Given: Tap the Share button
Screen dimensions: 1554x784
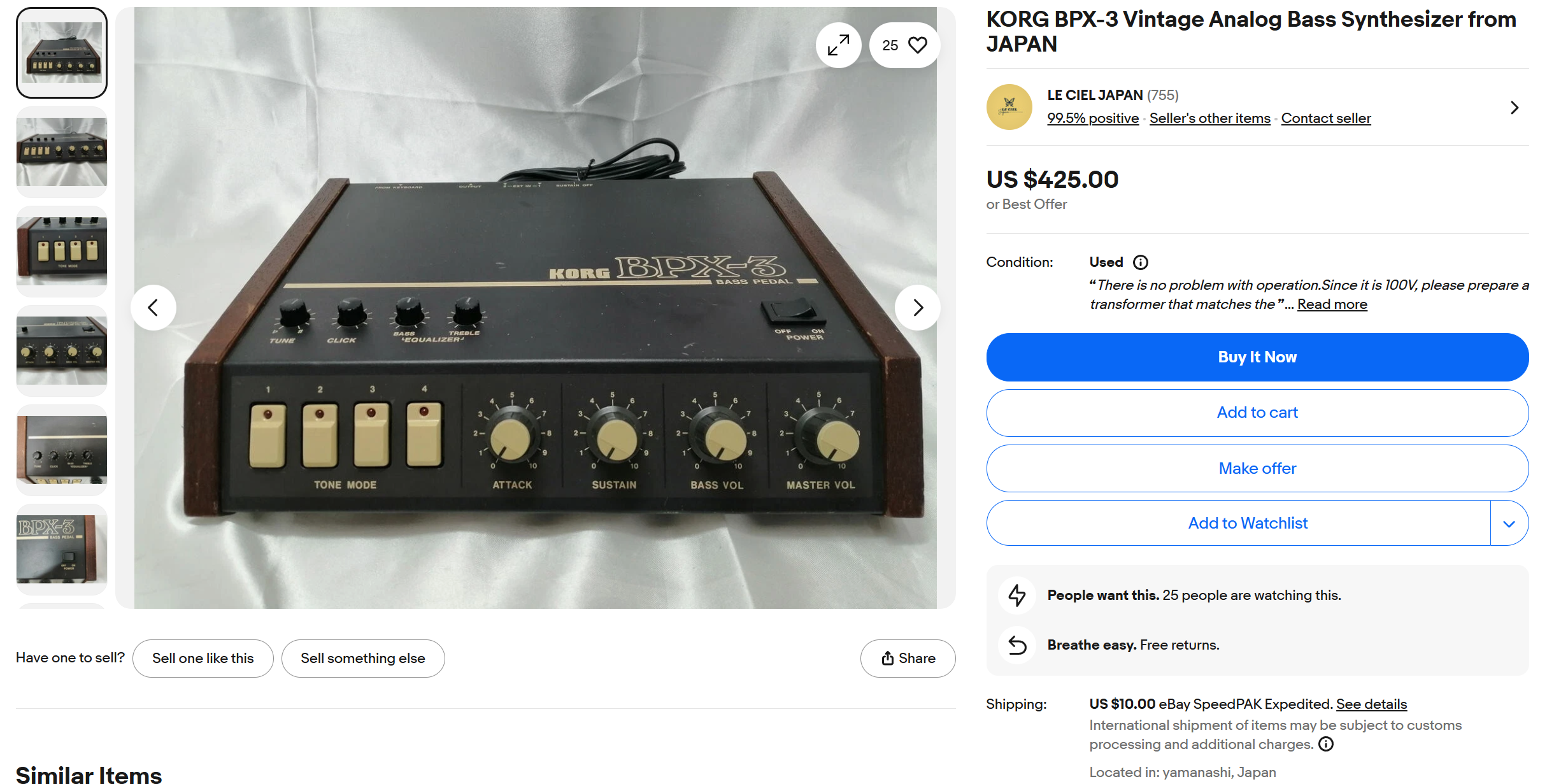Looking at the screenshot, I should tap(908, 659).
